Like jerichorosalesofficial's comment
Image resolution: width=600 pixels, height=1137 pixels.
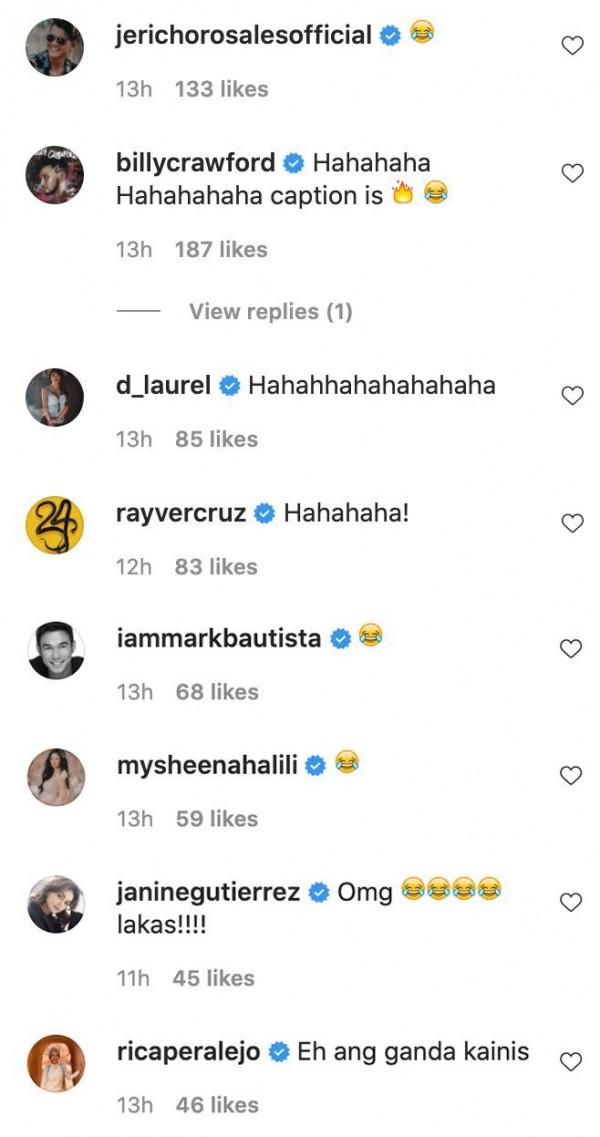[x=572, y=45]
